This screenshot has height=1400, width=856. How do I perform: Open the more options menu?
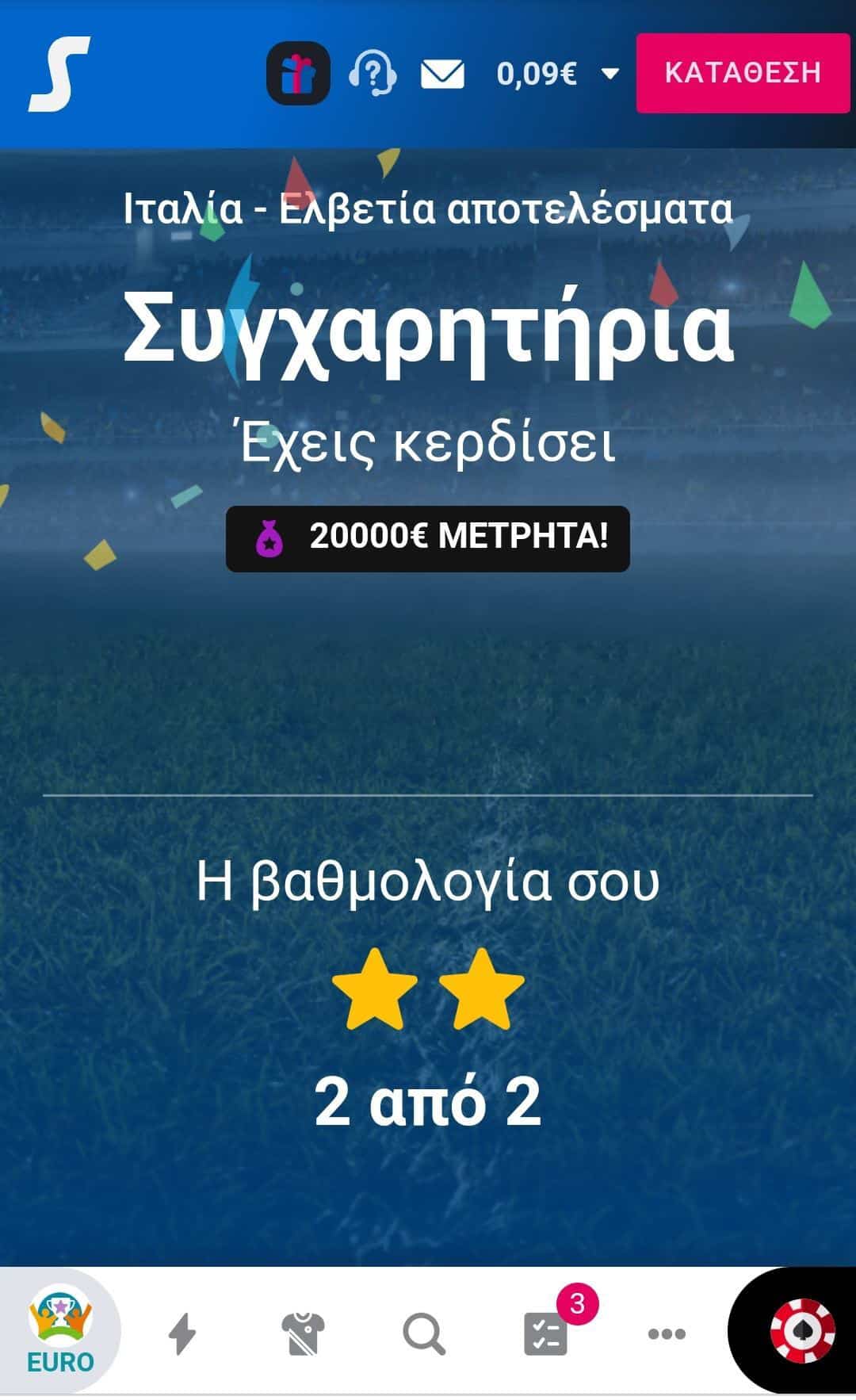pos(667,1333)
